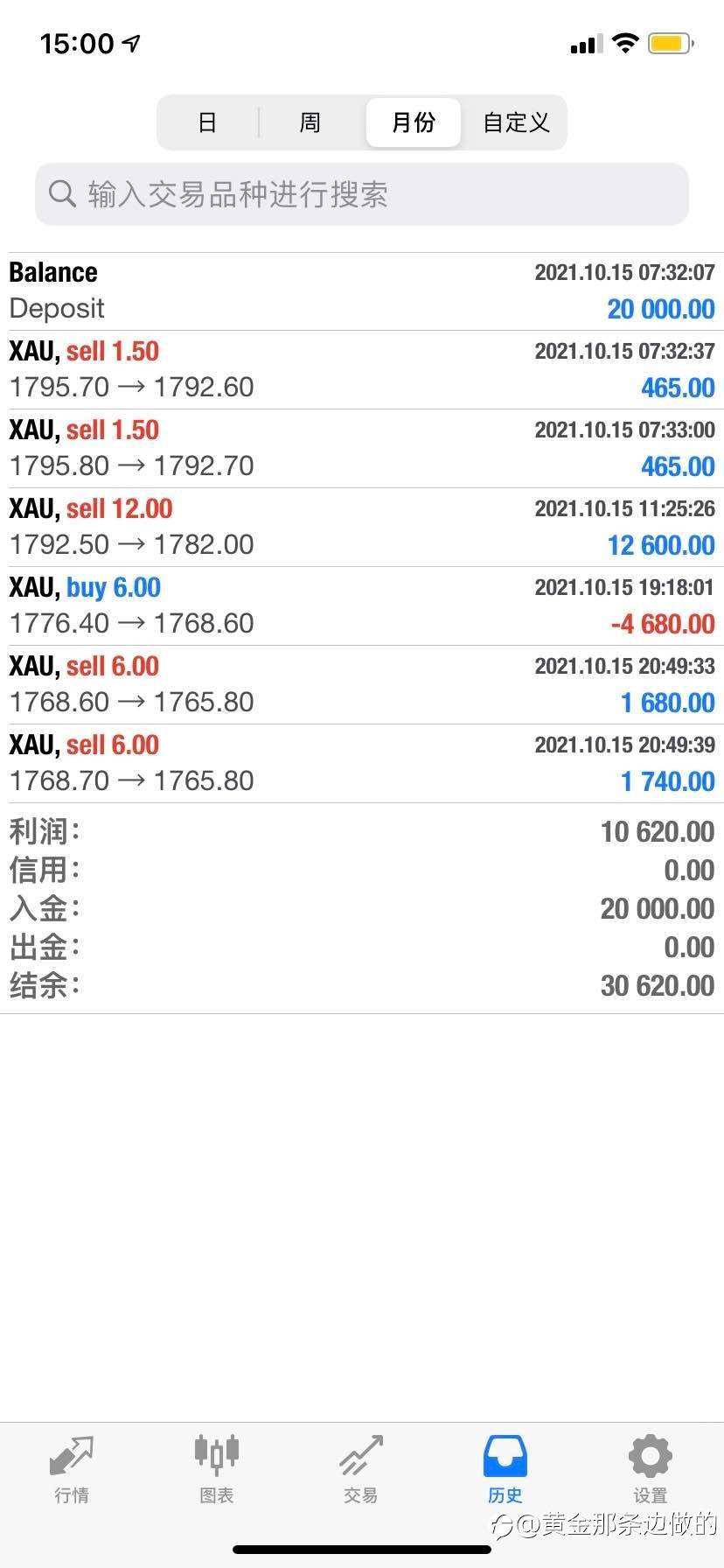Open XAU sell 1.50 trade at 07:33:00
Viewport: 724px width, 1568px height.
pos(362,448)
